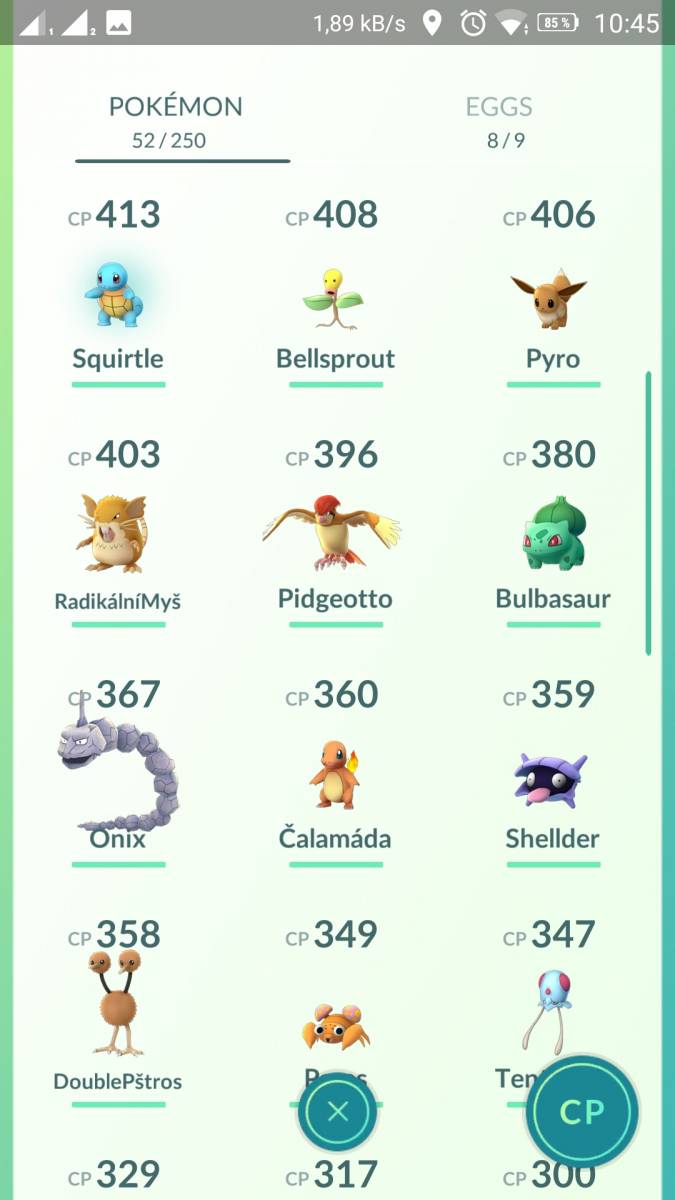The height and width of the screenshot is (1200, 675).
Task: Open the Raticate named RadikálníMyš
Action: pos(118,532)
